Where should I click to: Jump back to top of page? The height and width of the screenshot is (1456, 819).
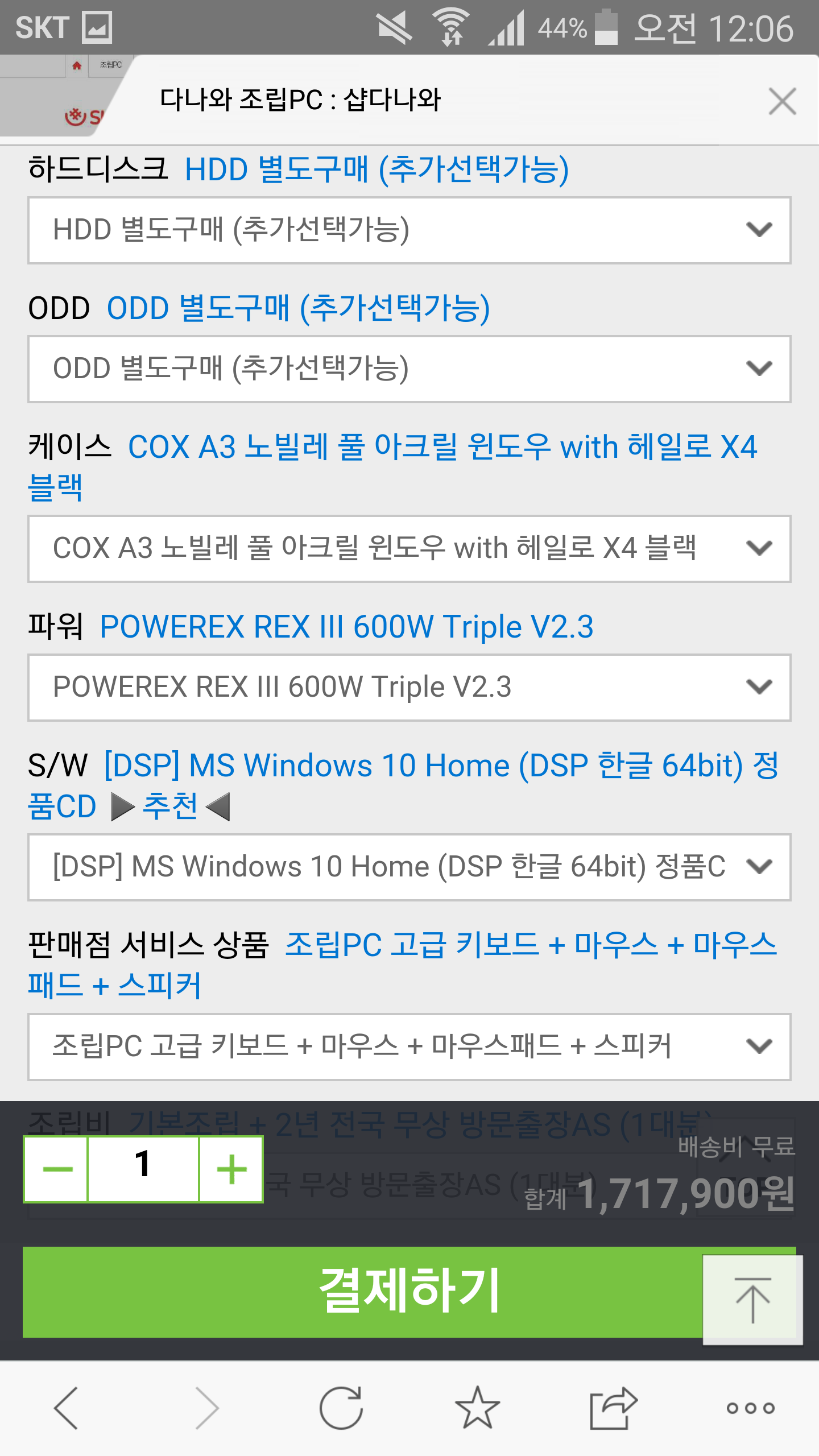752,1300
